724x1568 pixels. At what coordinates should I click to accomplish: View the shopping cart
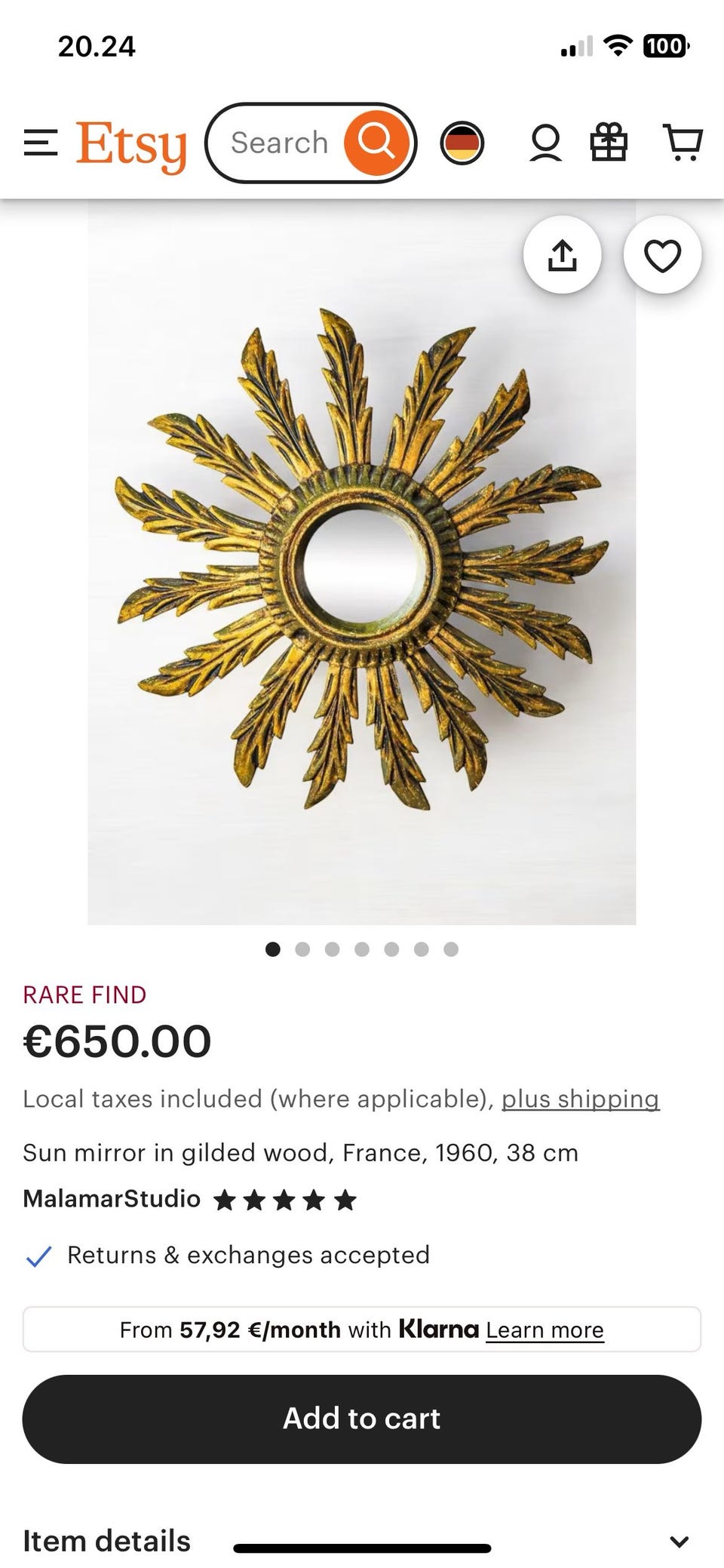pos(683,143)
